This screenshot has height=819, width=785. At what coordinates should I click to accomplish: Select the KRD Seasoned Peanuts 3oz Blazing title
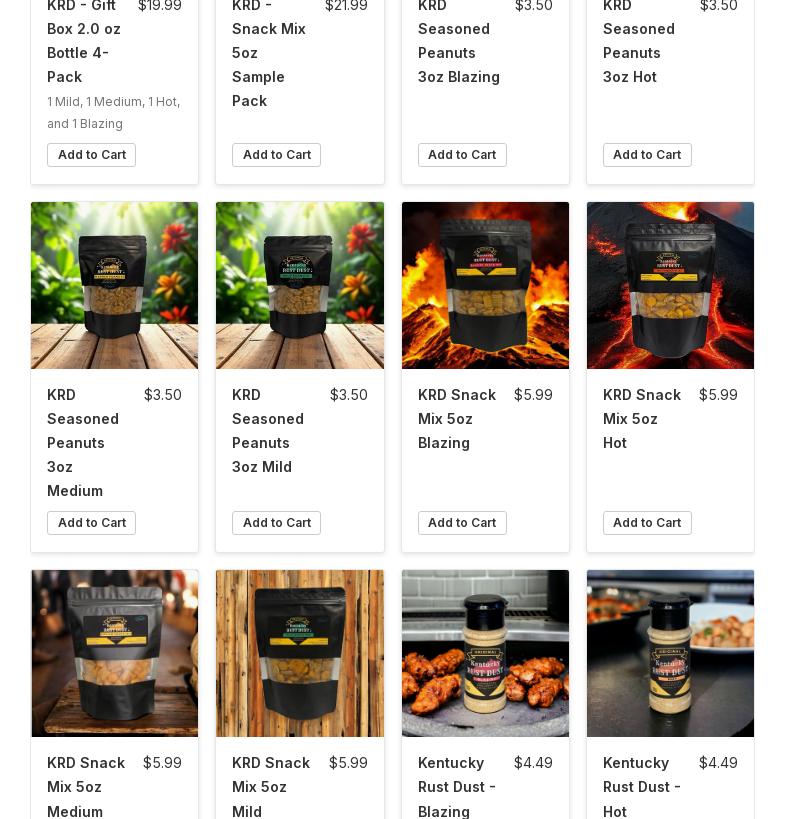coord(459,41)
